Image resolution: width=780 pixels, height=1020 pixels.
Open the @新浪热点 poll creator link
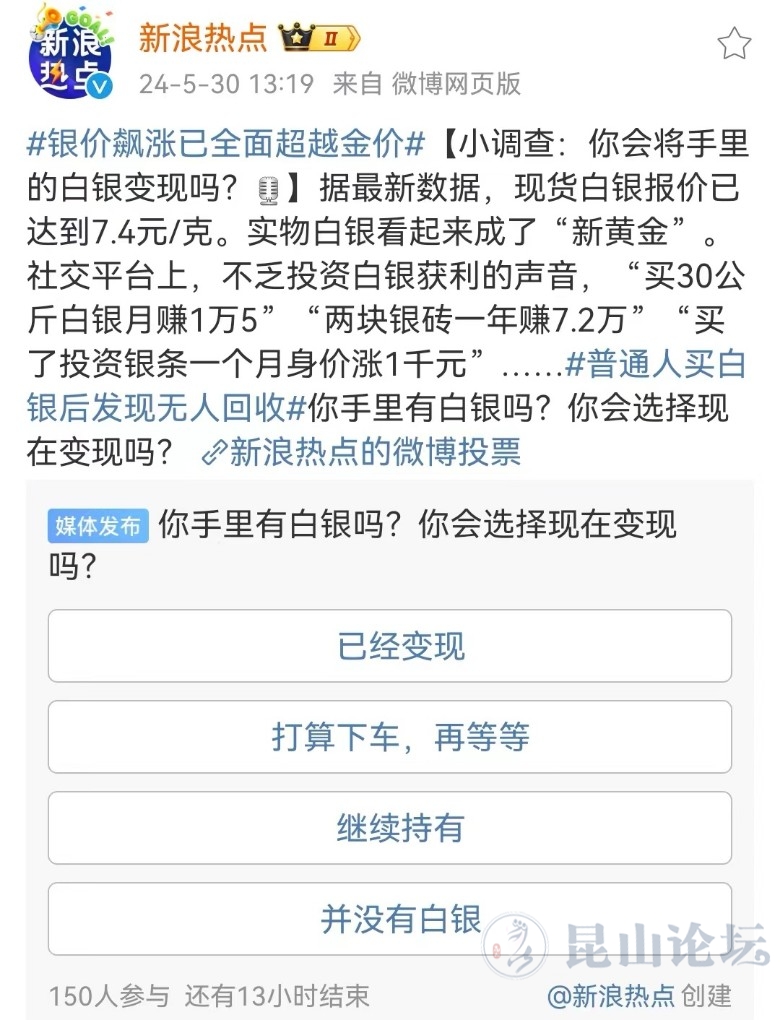pos(611,995)
